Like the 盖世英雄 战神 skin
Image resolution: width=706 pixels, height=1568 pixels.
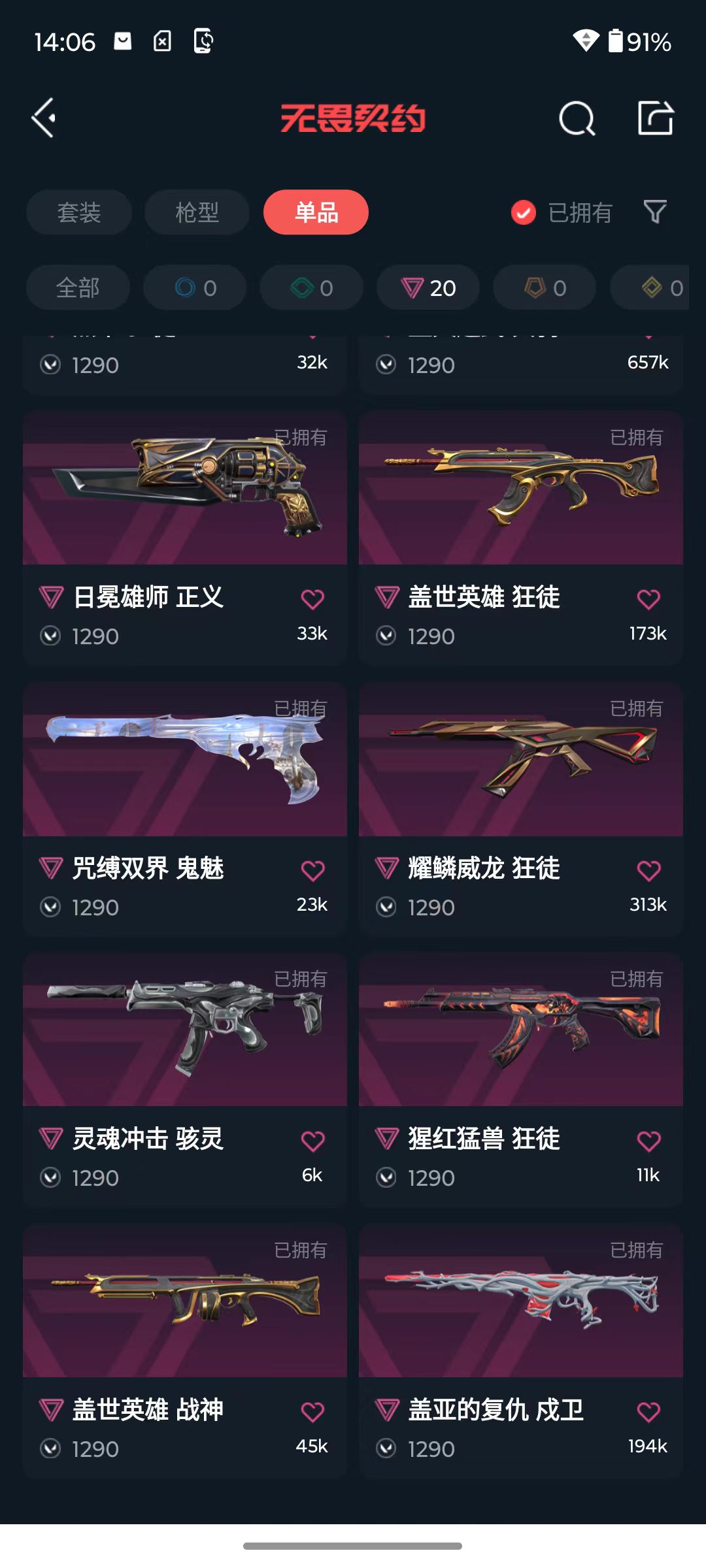(312, 1412)
